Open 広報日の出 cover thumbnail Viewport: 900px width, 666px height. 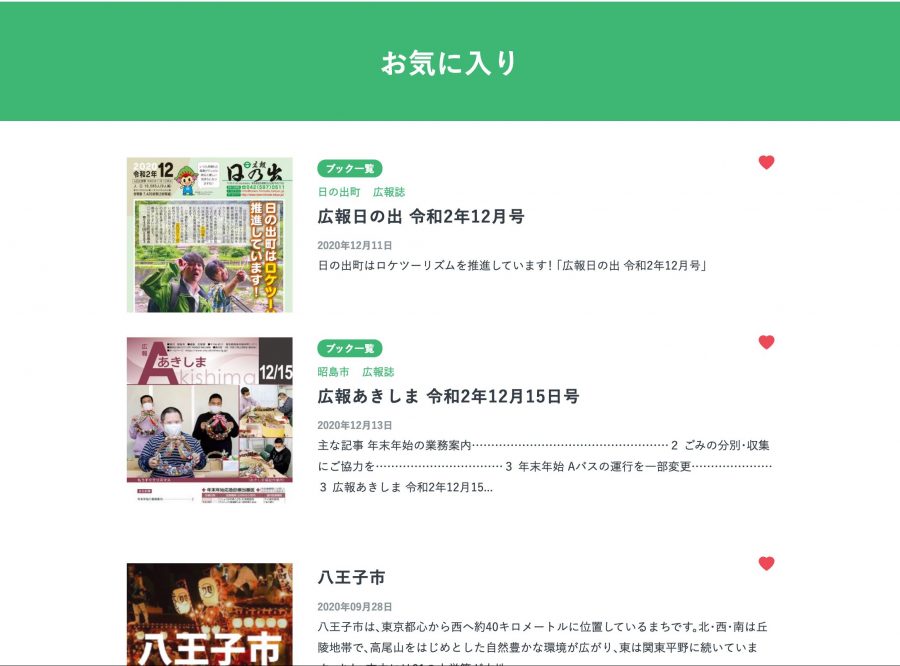click(209, 235)
